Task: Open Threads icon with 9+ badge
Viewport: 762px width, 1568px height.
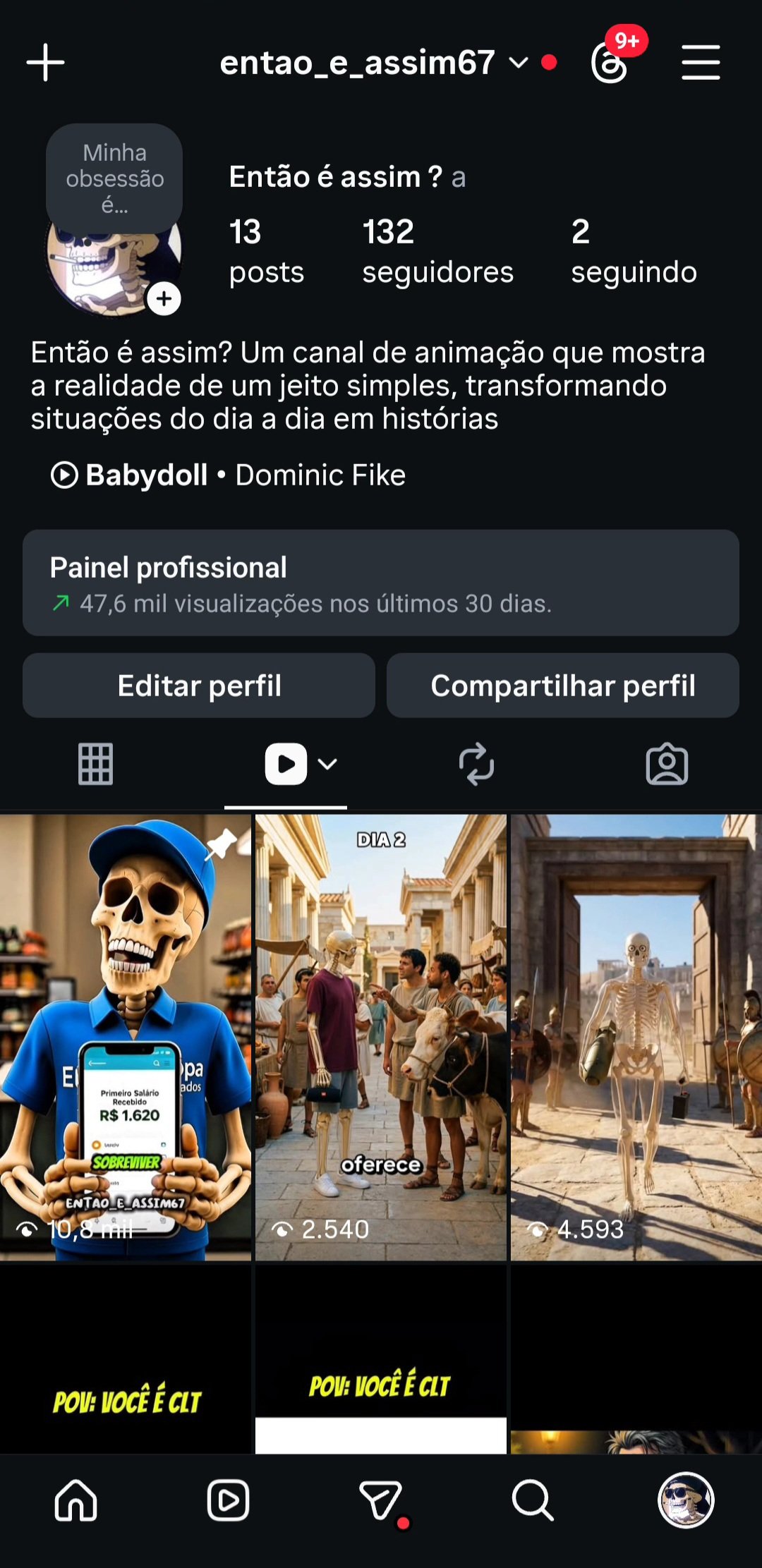Action: pos(610,63)
